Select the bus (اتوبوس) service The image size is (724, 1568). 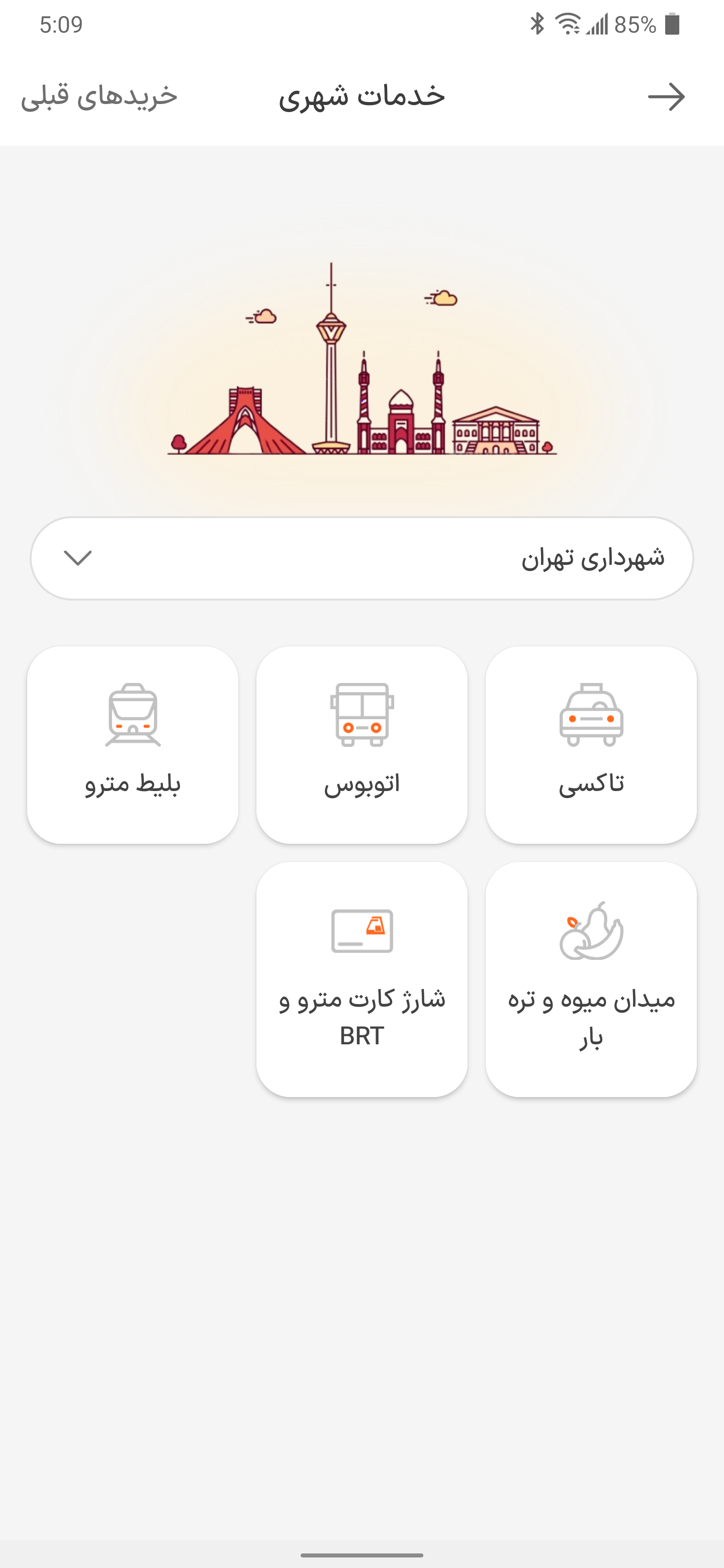coord(361,744)
